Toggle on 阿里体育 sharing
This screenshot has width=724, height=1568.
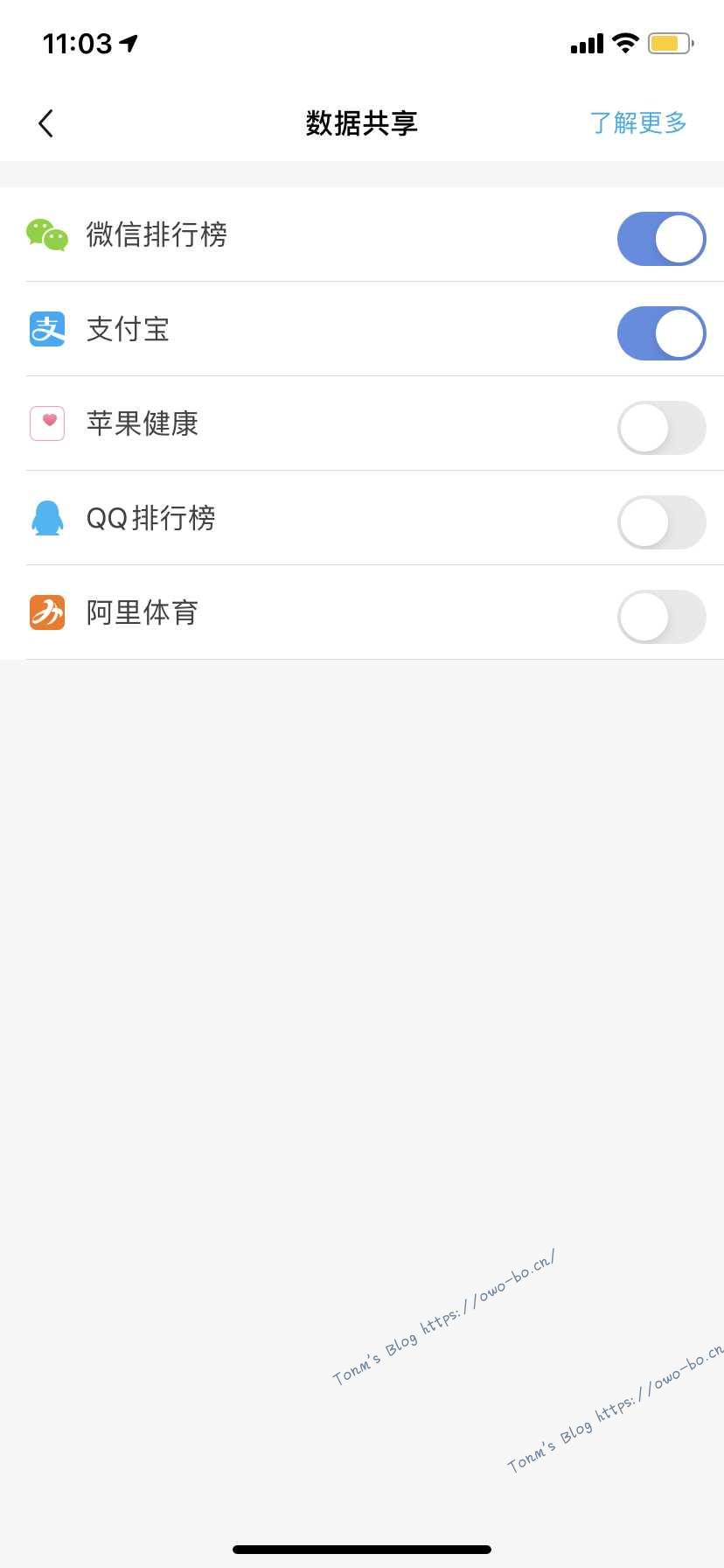click(x=661, y=616)
